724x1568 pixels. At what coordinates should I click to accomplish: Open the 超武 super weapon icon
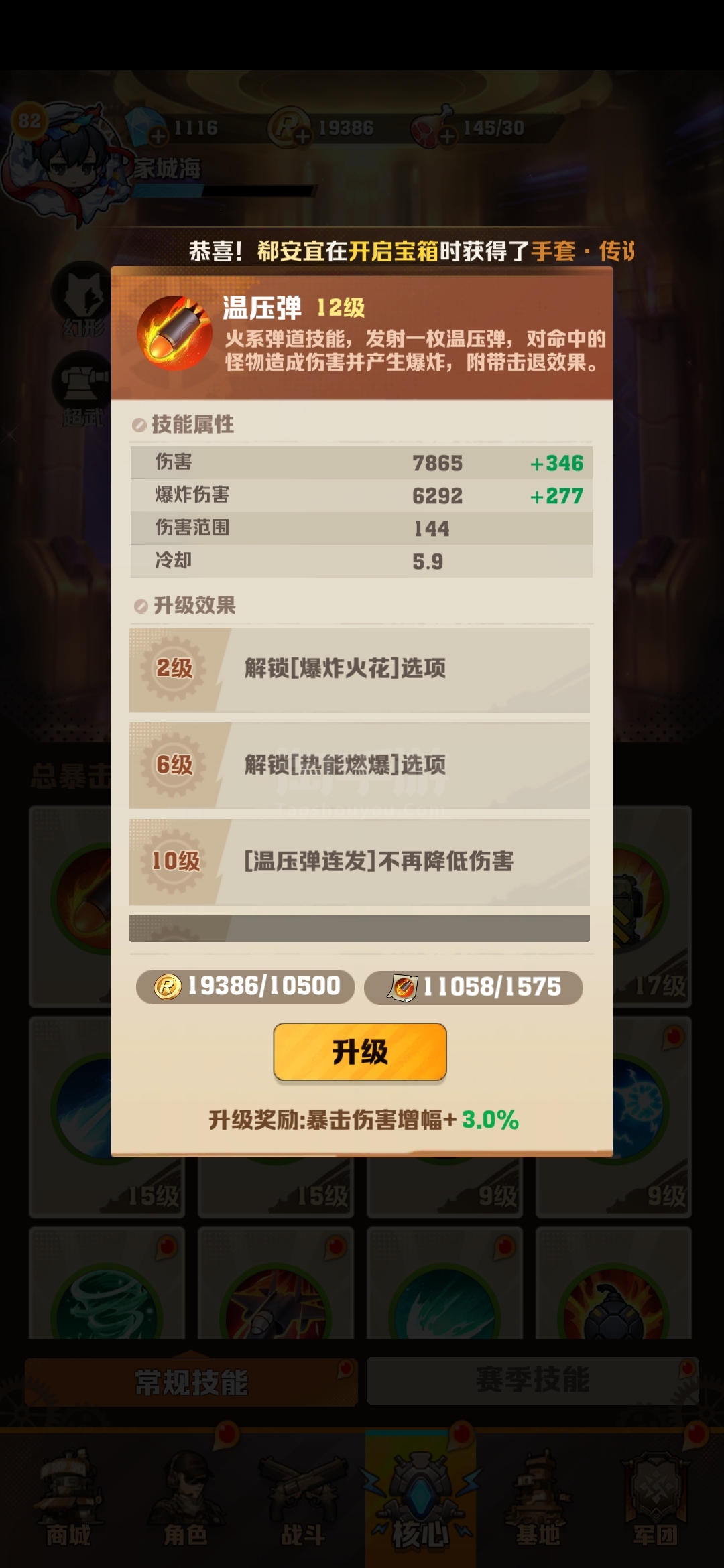point(82,389)
